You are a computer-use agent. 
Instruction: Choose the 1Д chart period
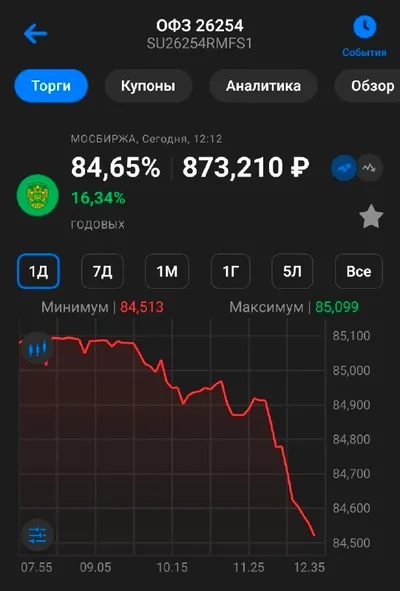(x=38, y=271)
